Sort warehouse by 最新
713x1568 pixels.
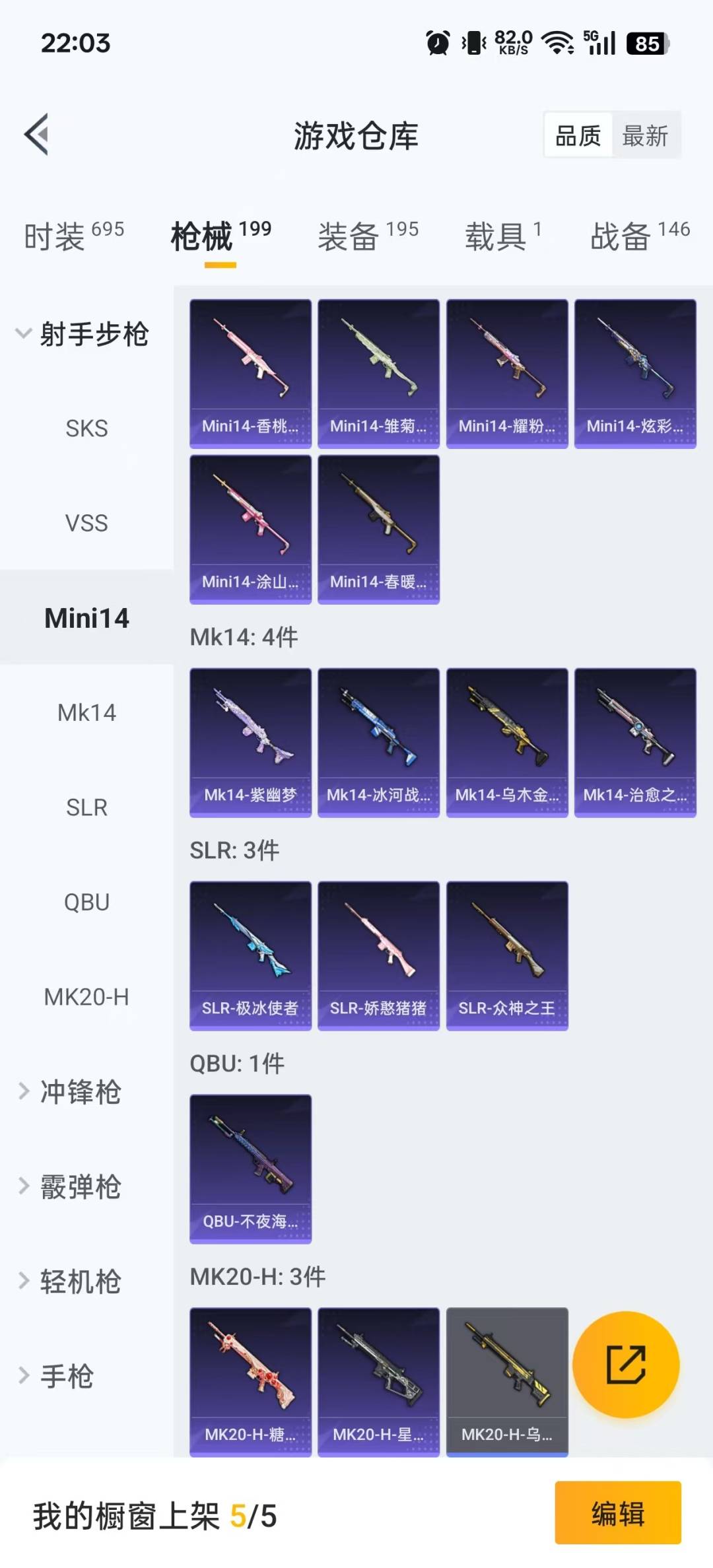click(645, 136)
